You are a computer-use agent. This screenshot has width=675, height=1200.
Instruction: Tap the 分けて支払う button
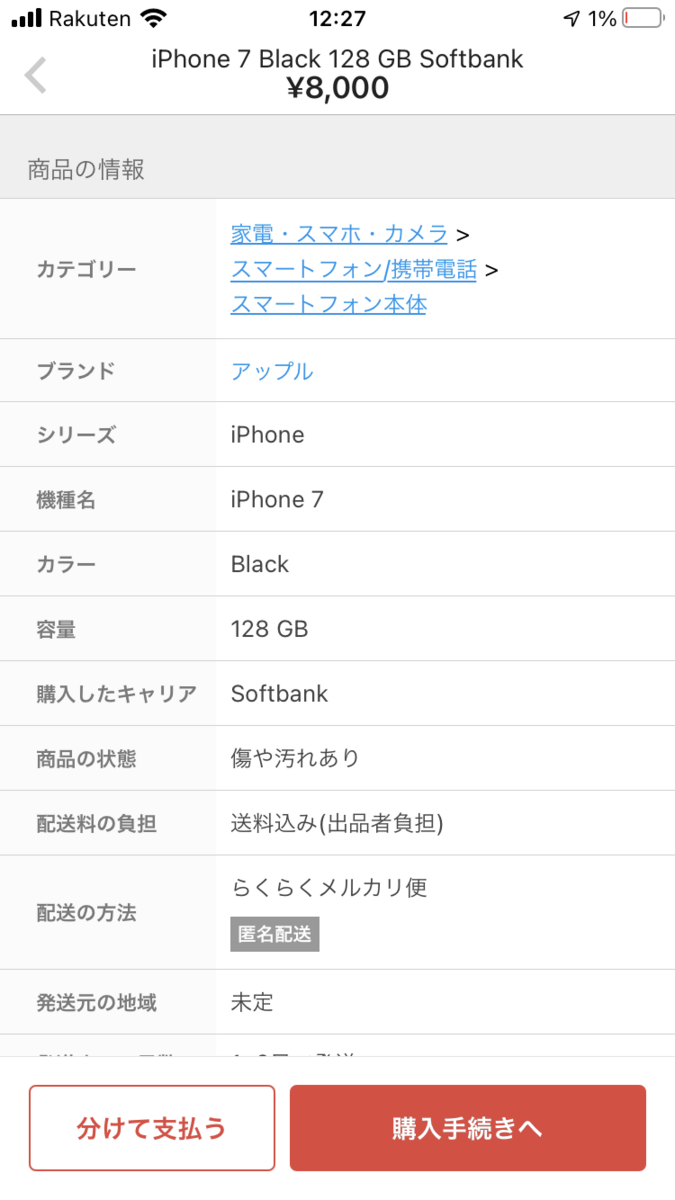pos(152,1128)
